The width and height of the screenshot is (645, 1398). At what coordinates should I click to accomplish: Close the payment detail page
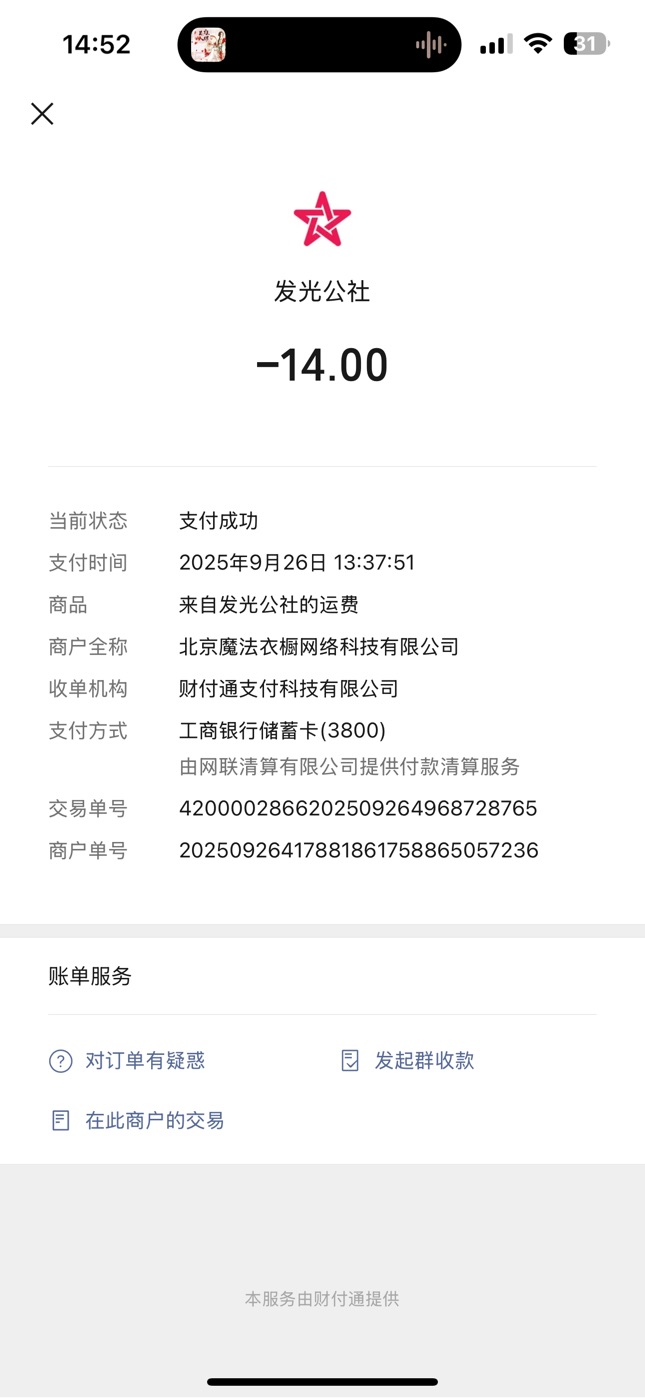pos(42,114)
